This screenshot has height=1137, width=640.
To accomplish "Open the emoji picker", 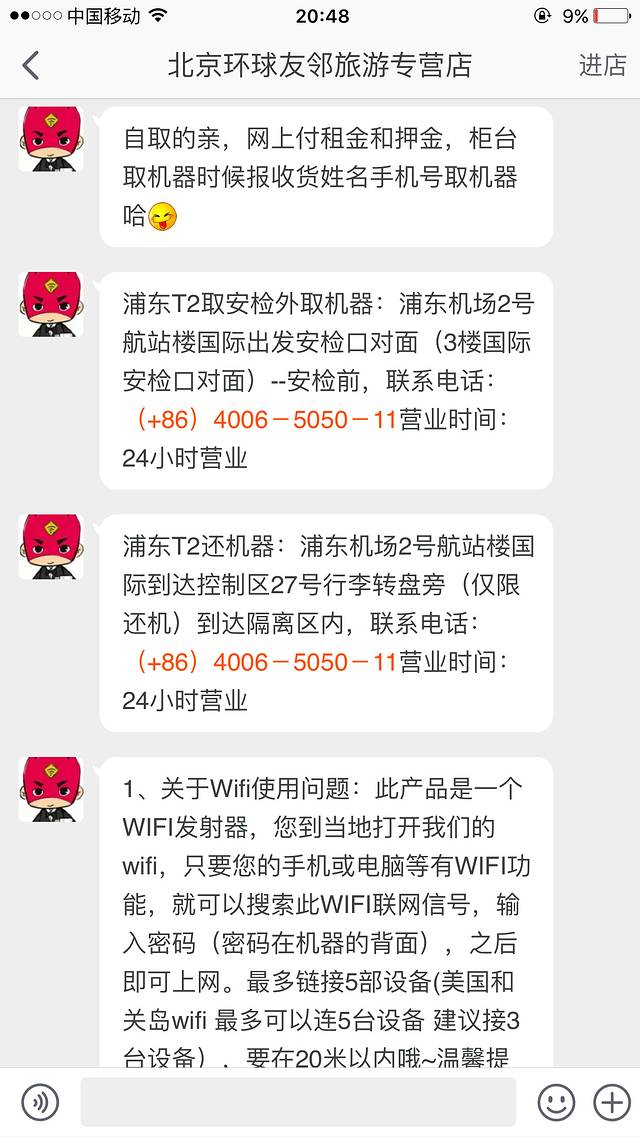I will point(556,1102).
